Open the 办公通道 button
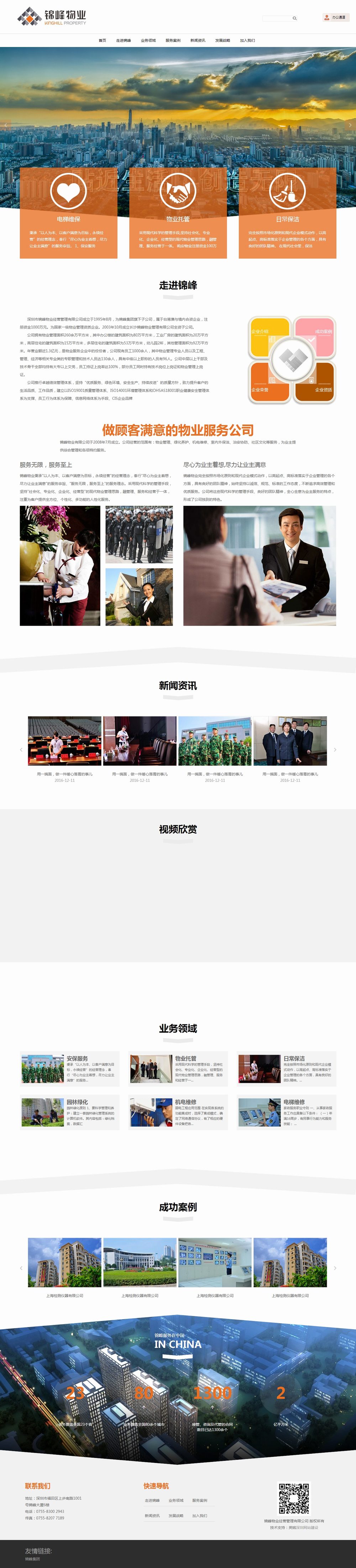The image size is (356, 1568). pyautogui.click(x=335, y=18)
